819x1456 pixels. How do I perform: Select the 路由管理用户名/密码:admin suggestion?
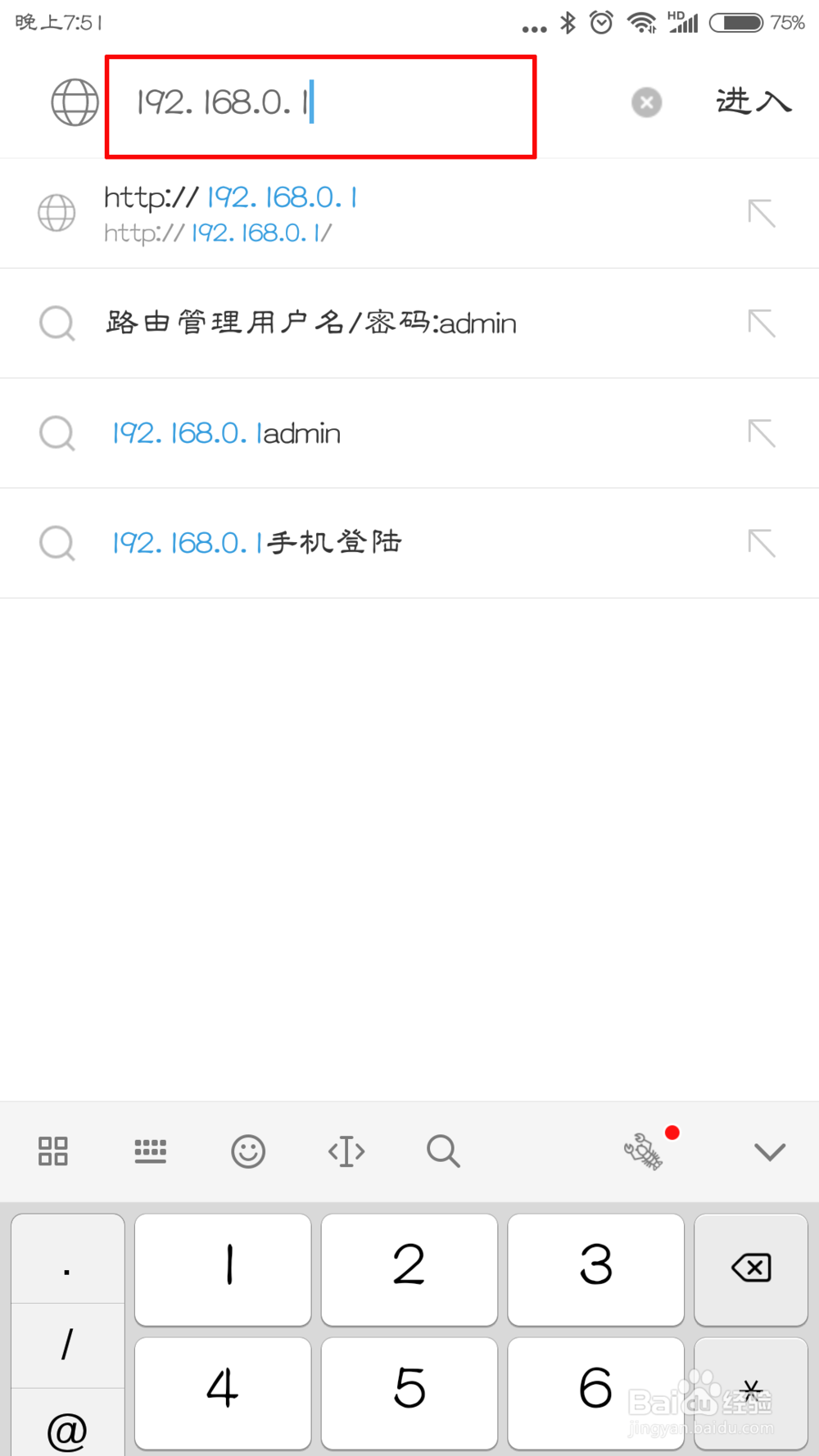[311, 323]
